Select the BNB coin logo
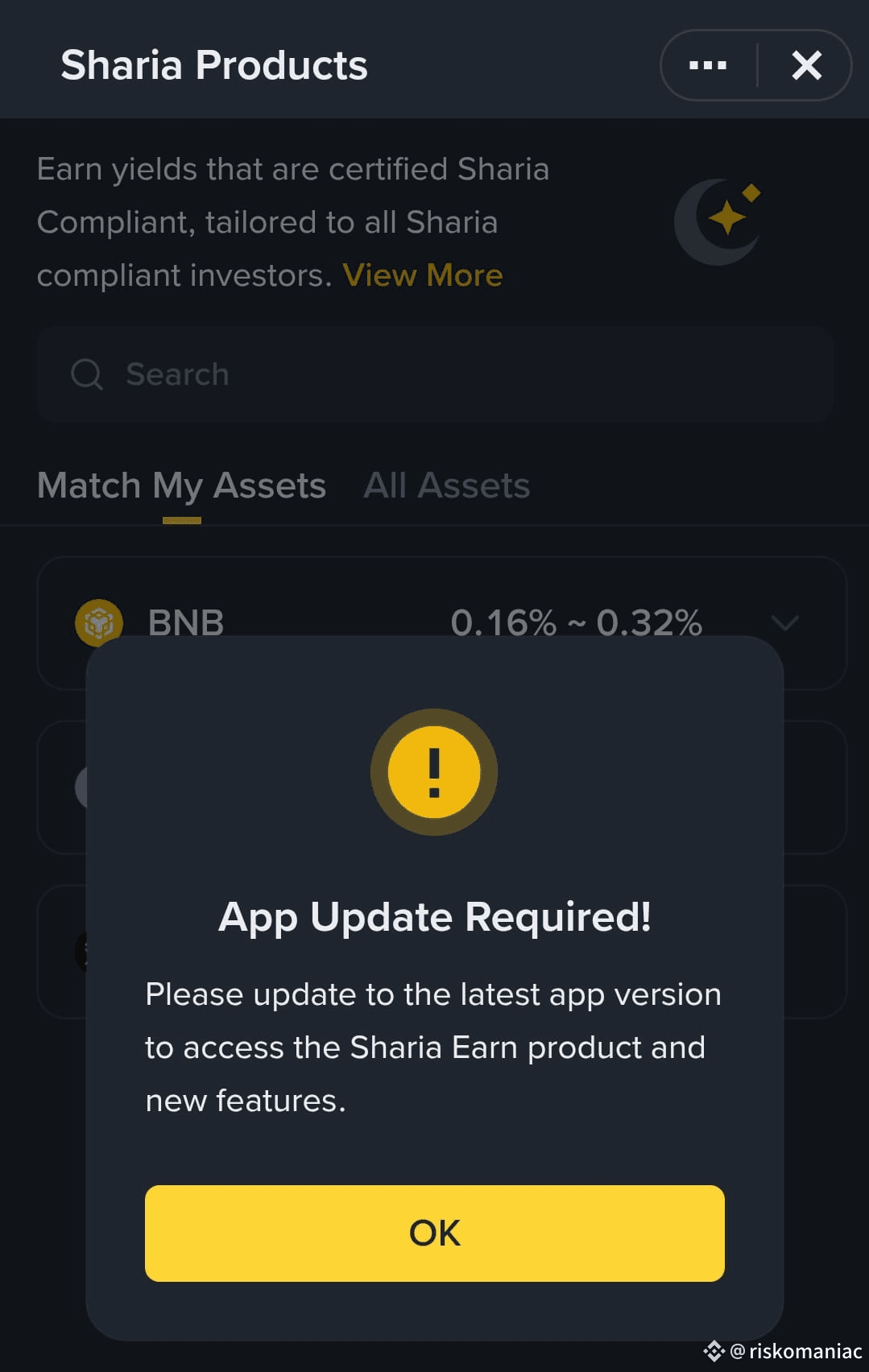This screenshot has height=1372, width=869. (99, 622)
